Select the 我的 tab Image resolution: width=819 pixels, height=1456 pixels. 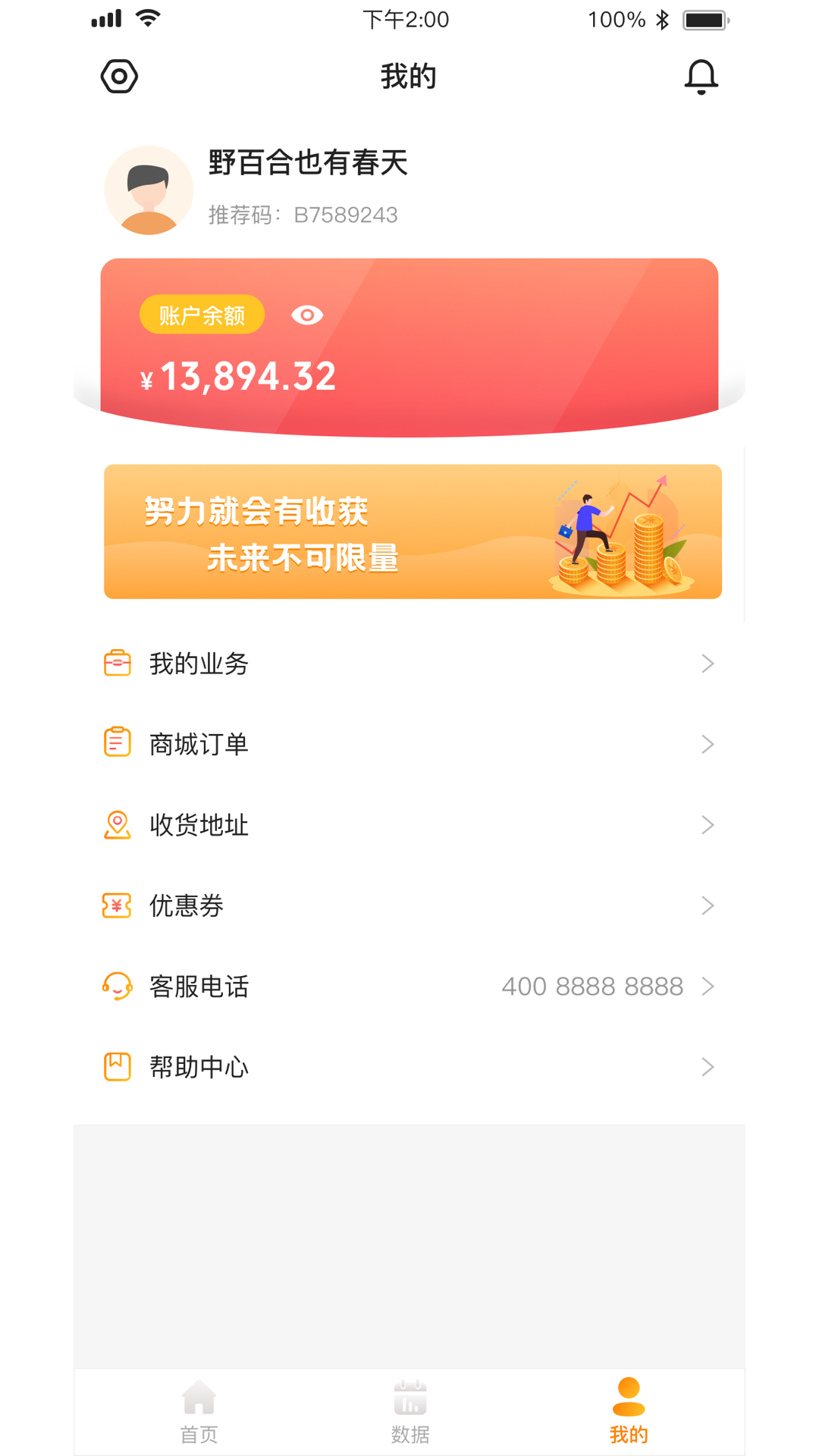629,1411
